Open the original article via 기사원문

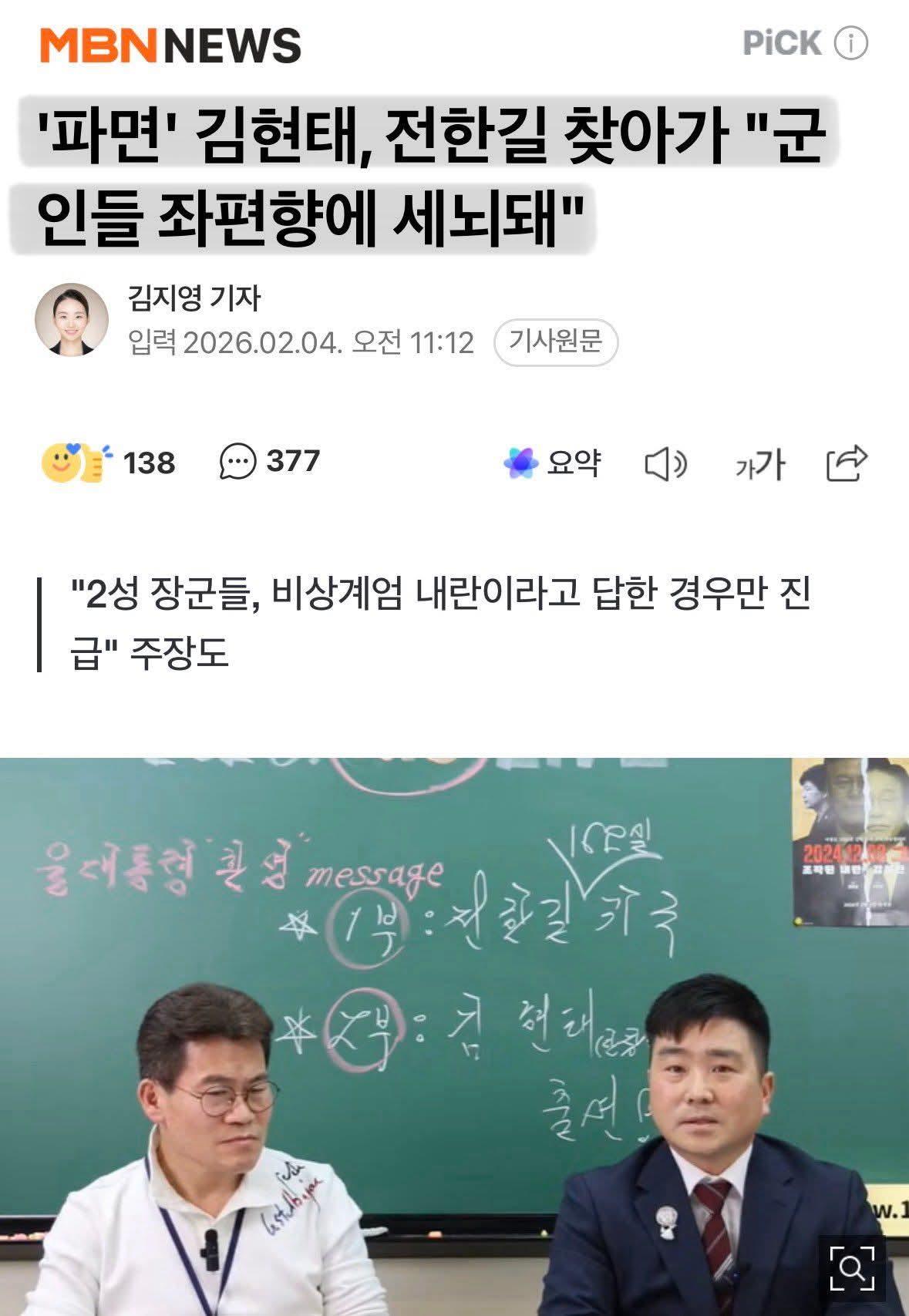point(555,342)
